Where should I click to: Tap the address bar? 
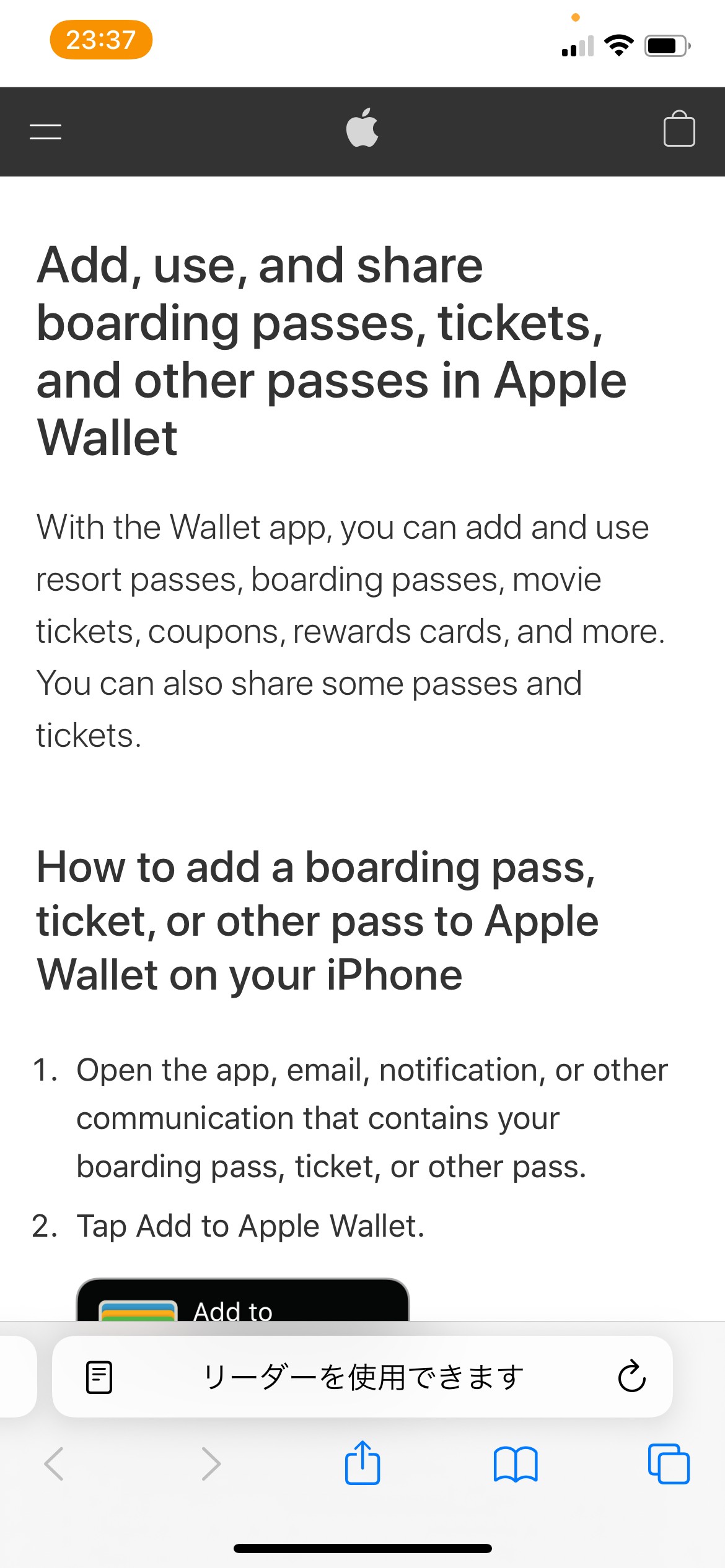tap(363, 1377)
